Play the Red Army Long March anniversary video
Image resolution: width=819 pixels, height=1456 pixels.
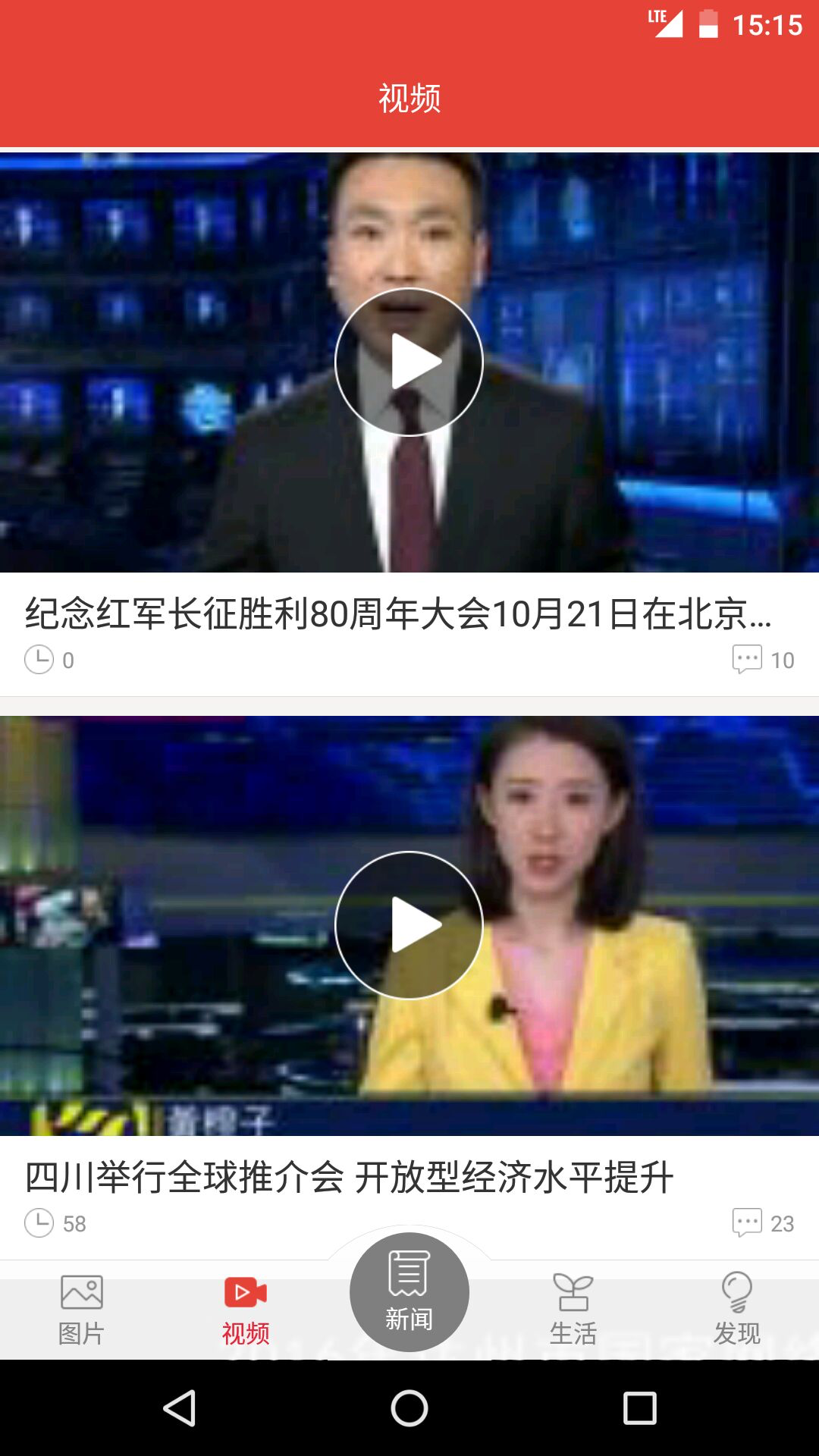click(x=409, y=362)
